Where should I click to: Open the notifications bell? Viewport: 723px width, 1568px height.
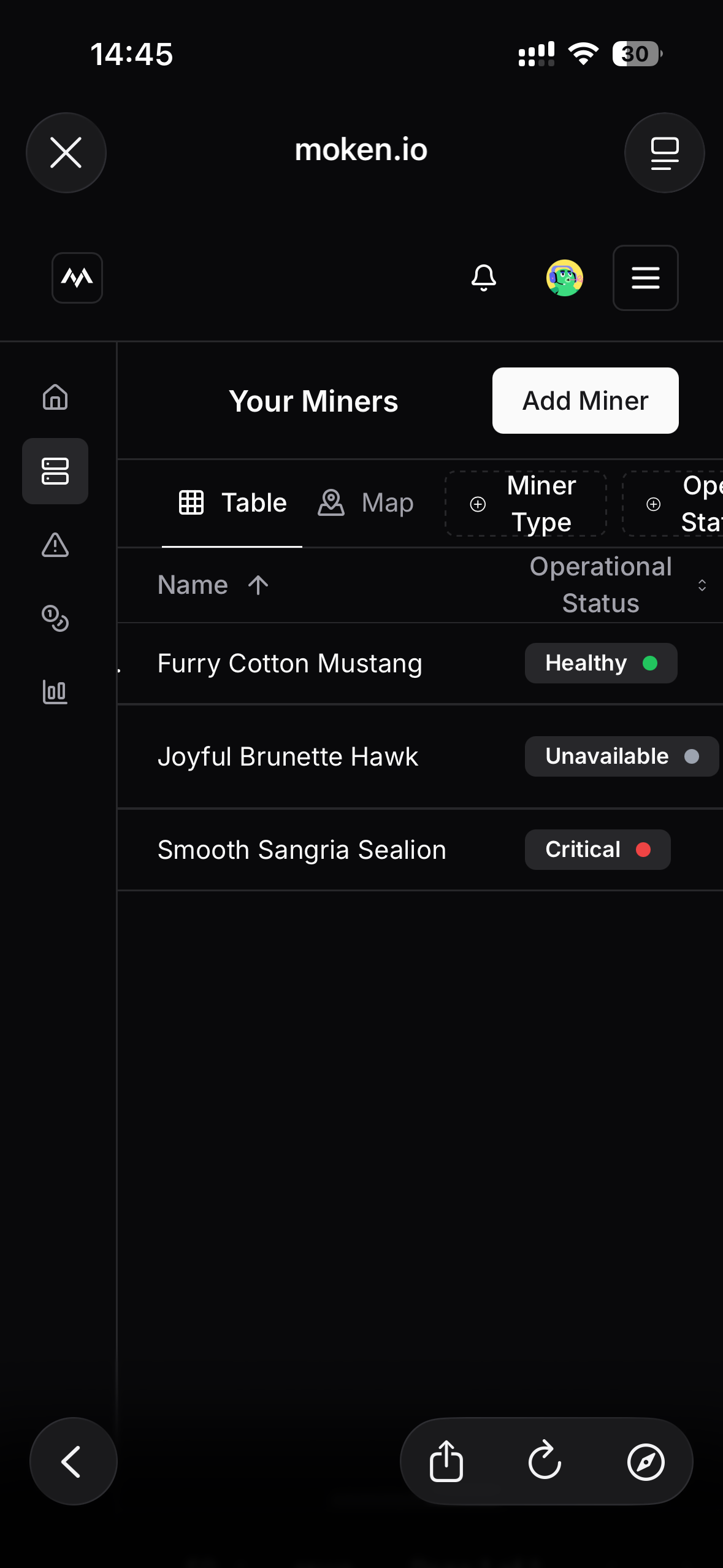click(x=484, y=278)
